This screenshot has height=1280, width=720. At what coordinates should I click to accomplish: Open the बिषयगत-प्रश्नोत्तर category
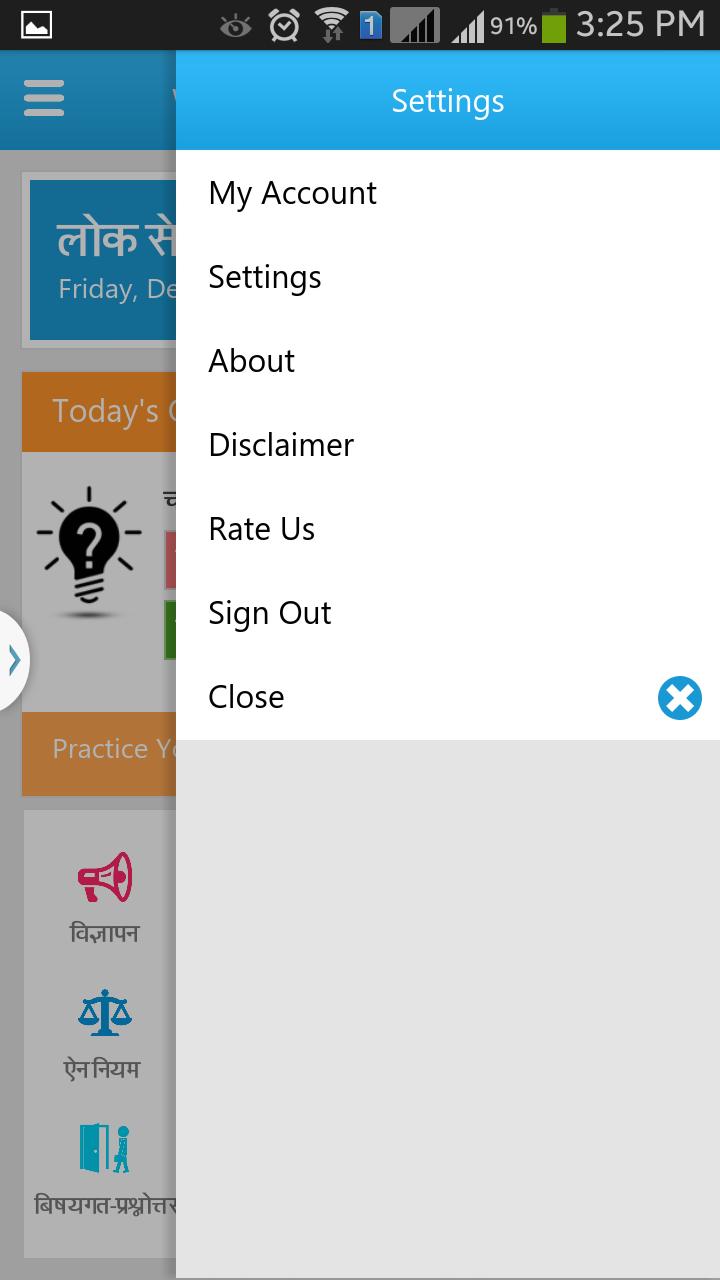[104, 1168]
